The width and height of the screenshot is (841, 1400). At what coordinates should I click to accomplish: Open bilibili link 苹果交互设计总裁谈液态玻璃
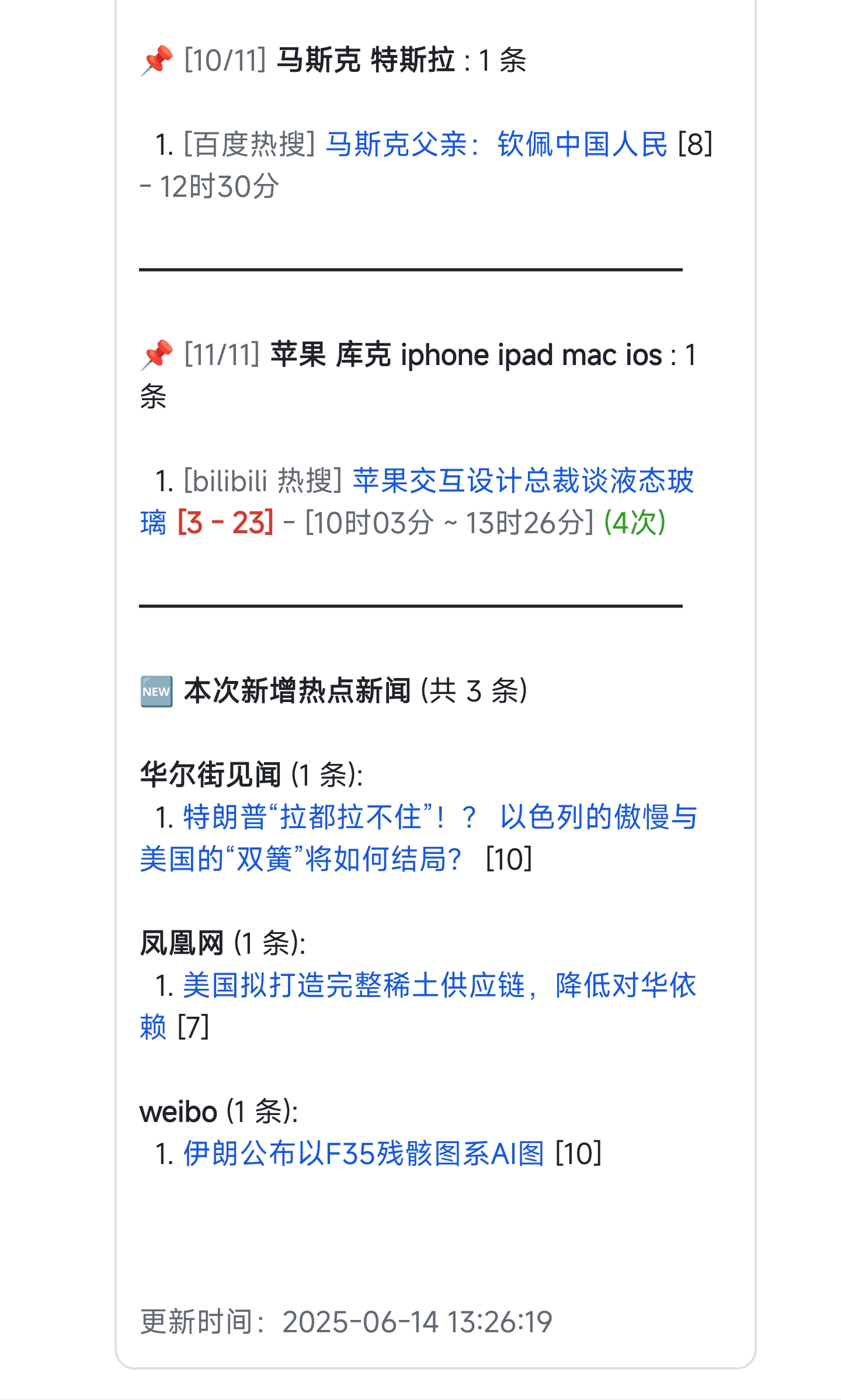tap(522, 481)
